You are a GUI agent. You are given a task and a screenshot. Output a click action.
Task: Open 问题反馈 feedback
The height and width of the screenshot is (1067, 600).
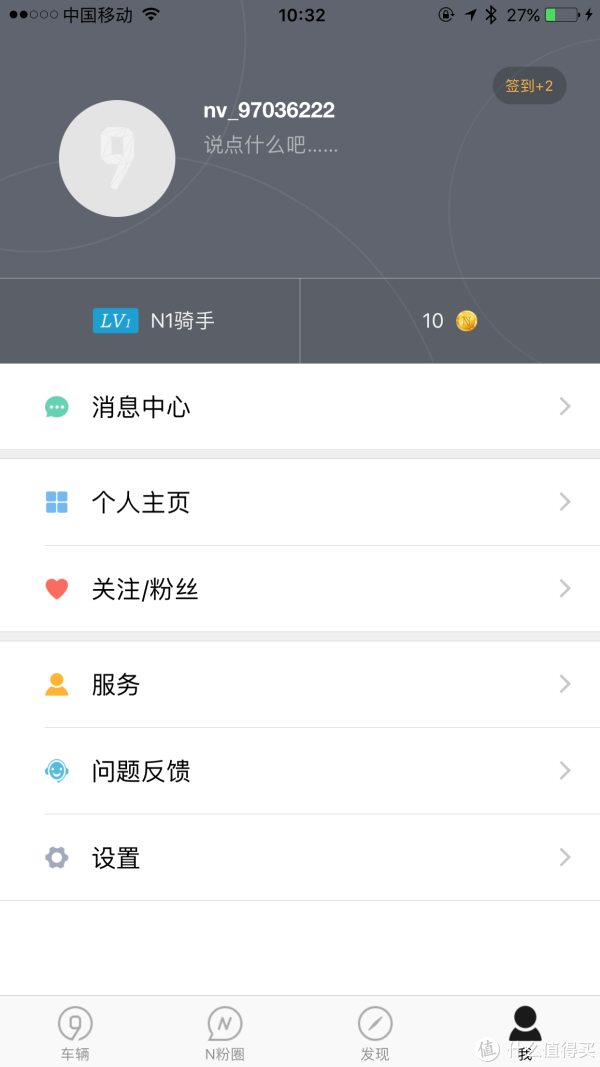click(300, 770)
